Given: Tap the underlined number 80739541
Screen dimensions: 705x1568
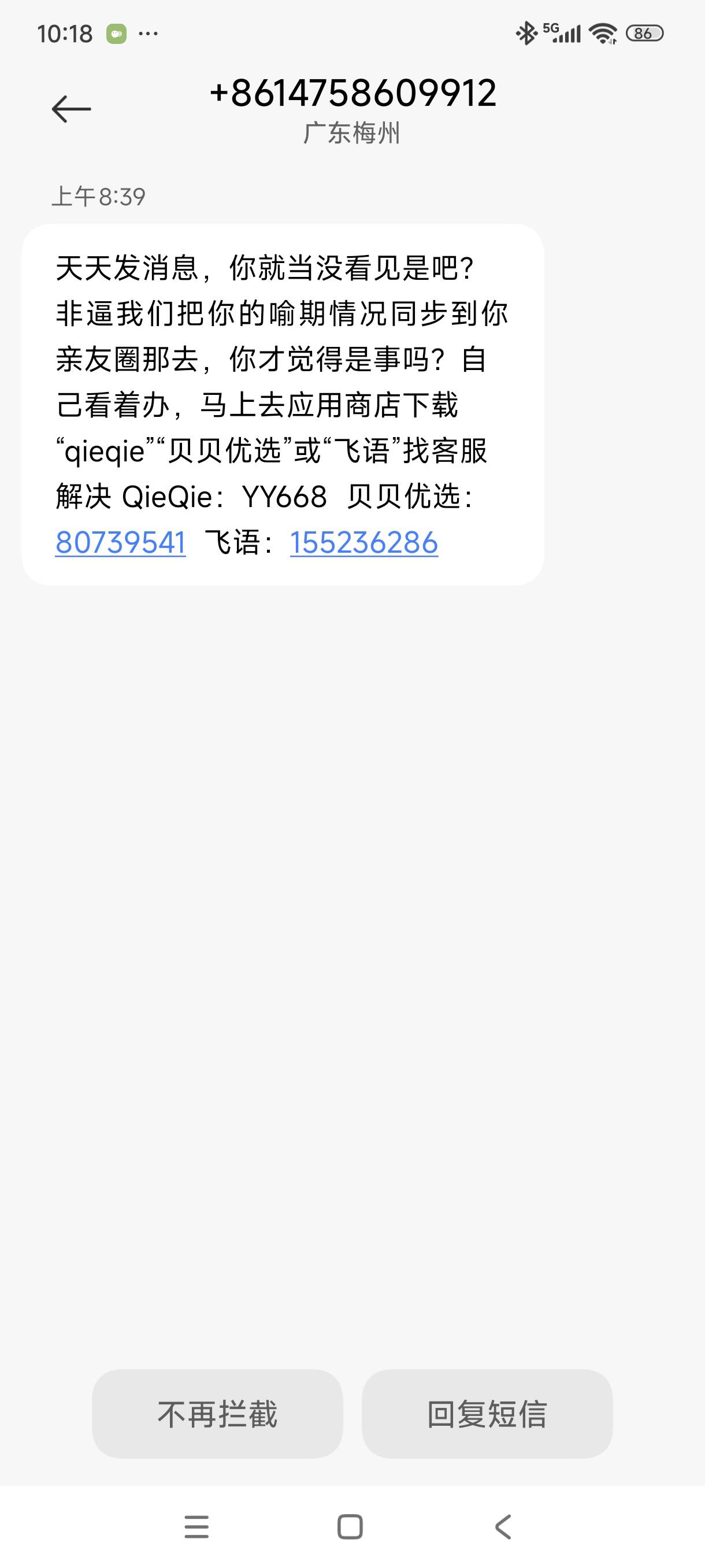Looking at the screenshot, I should [x=120, y=542].
